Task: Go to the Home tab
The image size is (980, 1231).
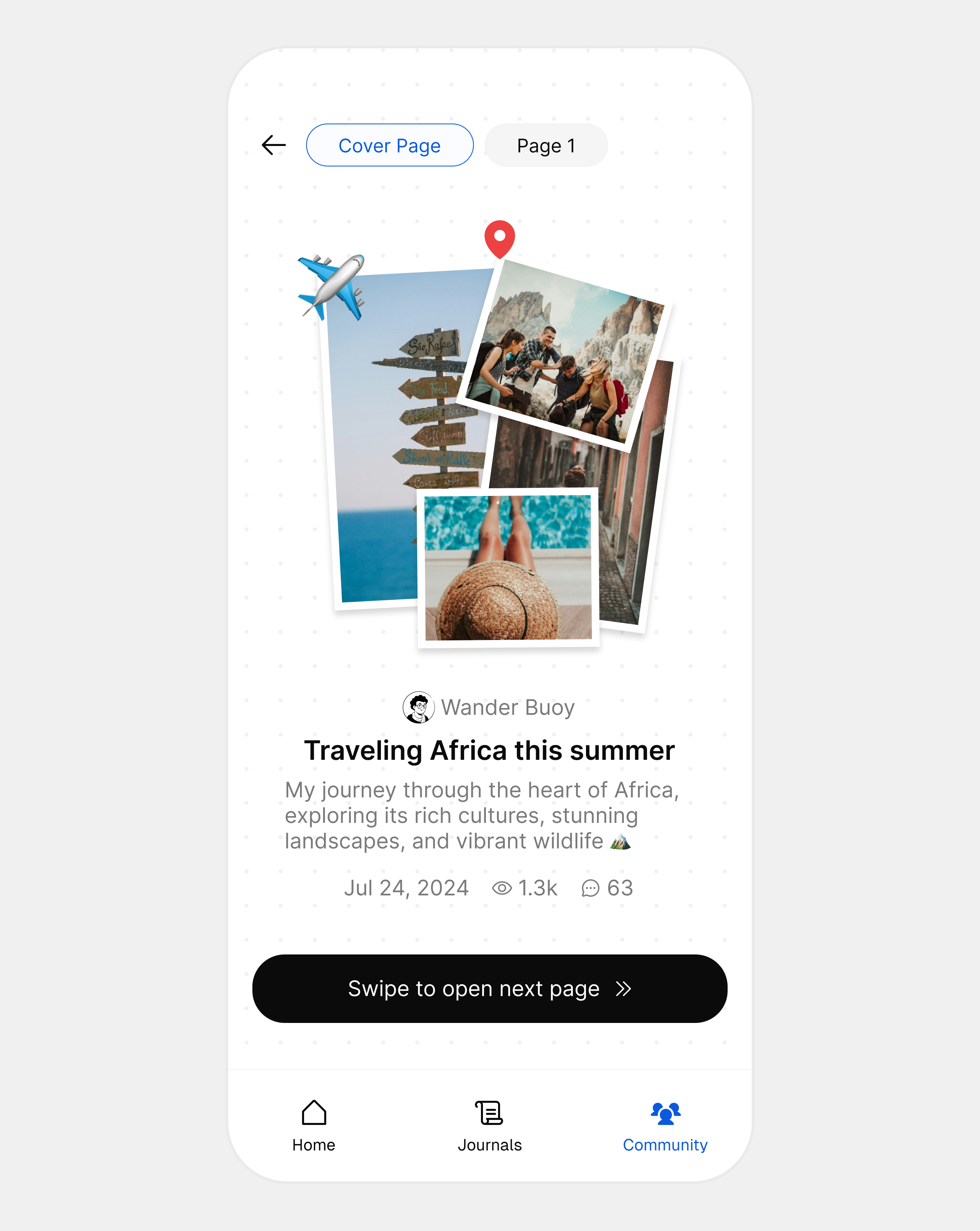Action: pyautogui.click(x=313, y=1125)
